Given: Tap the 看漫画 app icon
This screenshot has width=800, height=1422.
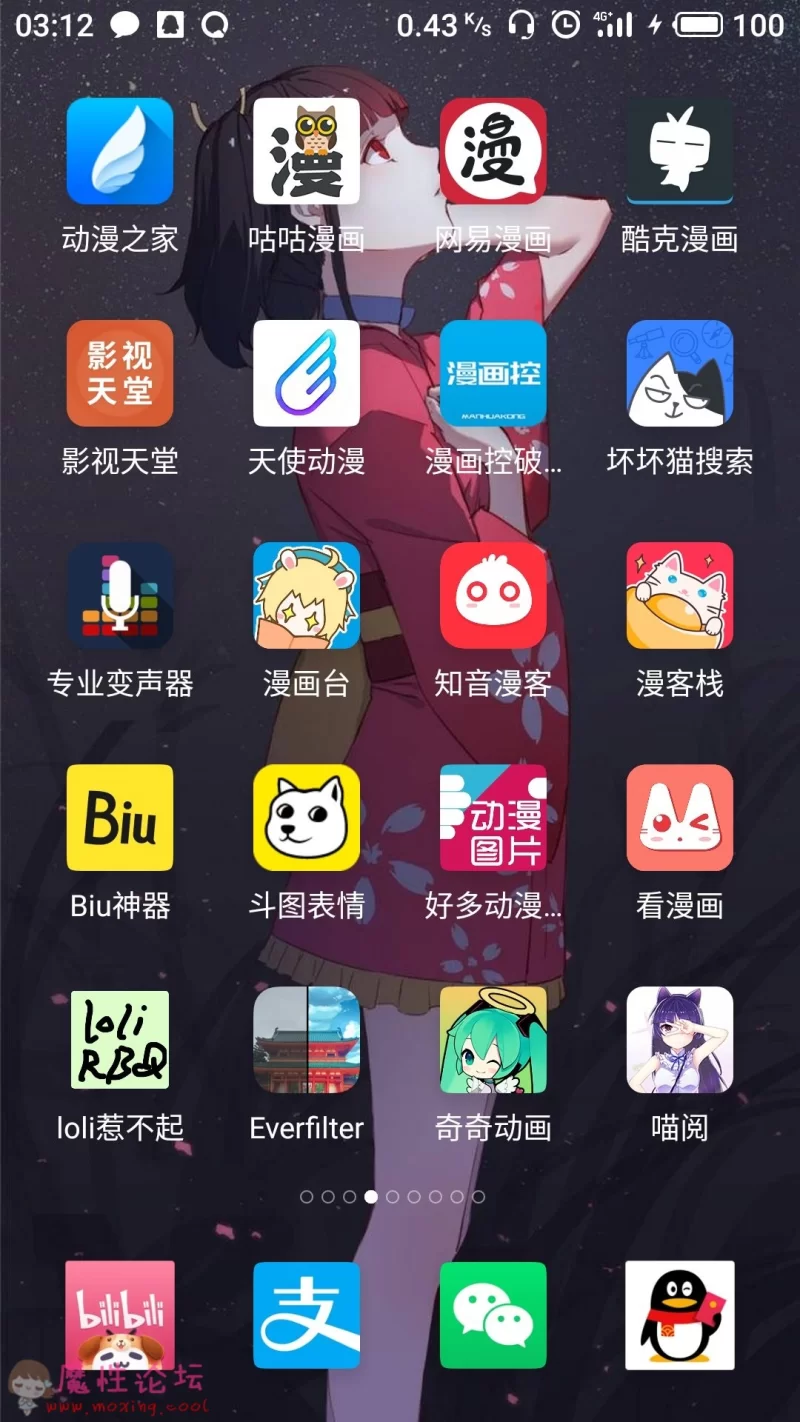Looking at the screenshot, I should 680,817.
